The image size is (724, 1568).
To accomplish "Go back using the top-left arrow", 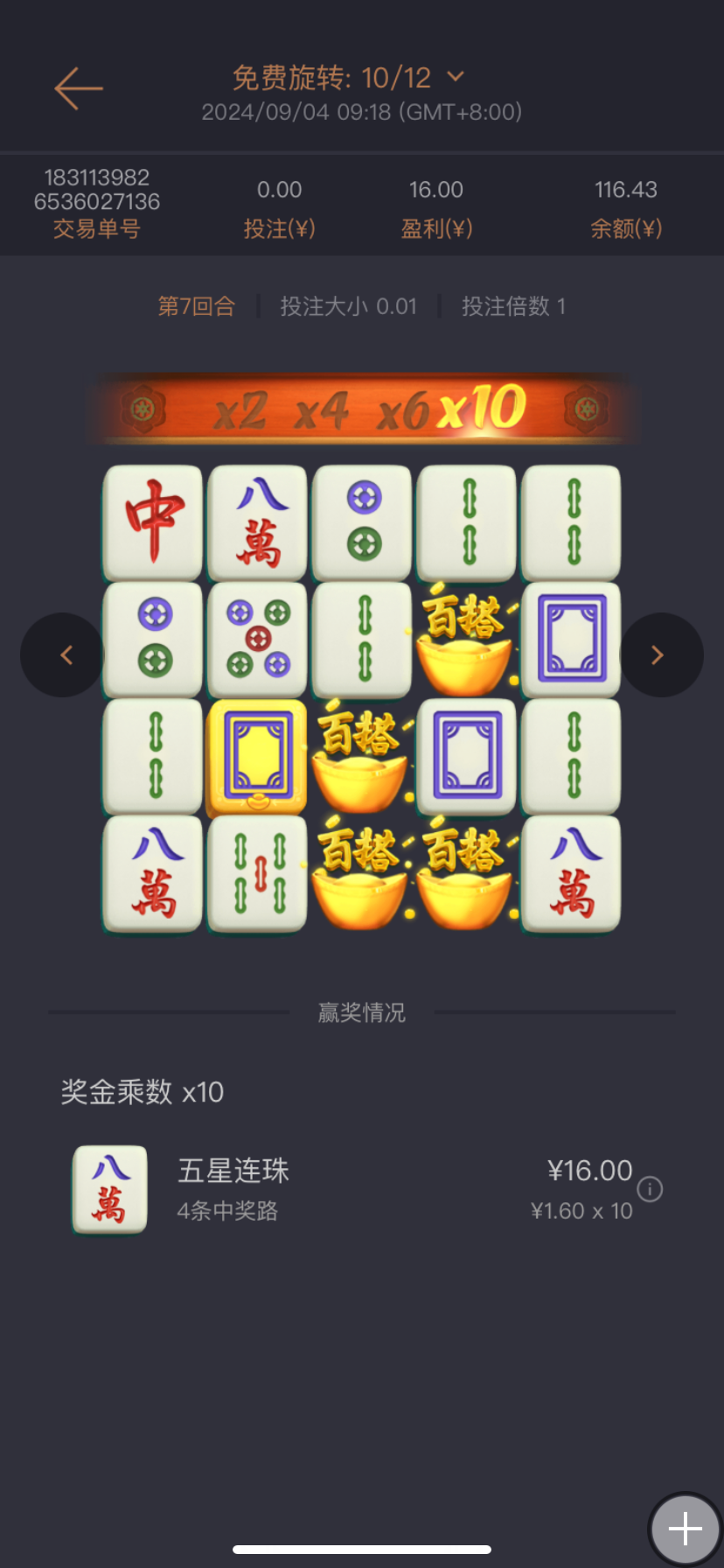I will 79,88.
